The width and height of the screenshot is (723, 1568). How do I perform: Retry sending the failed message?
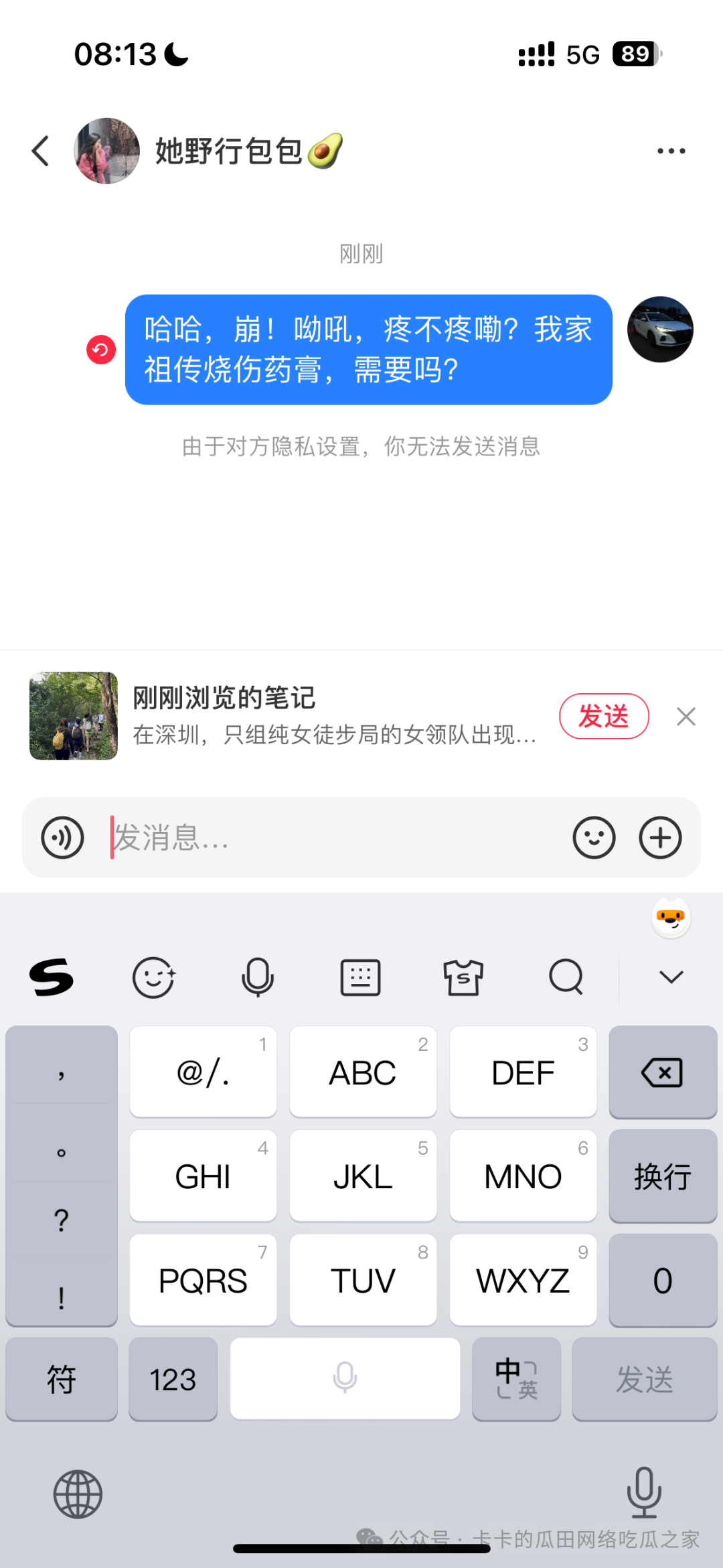[x=101, y=350]
